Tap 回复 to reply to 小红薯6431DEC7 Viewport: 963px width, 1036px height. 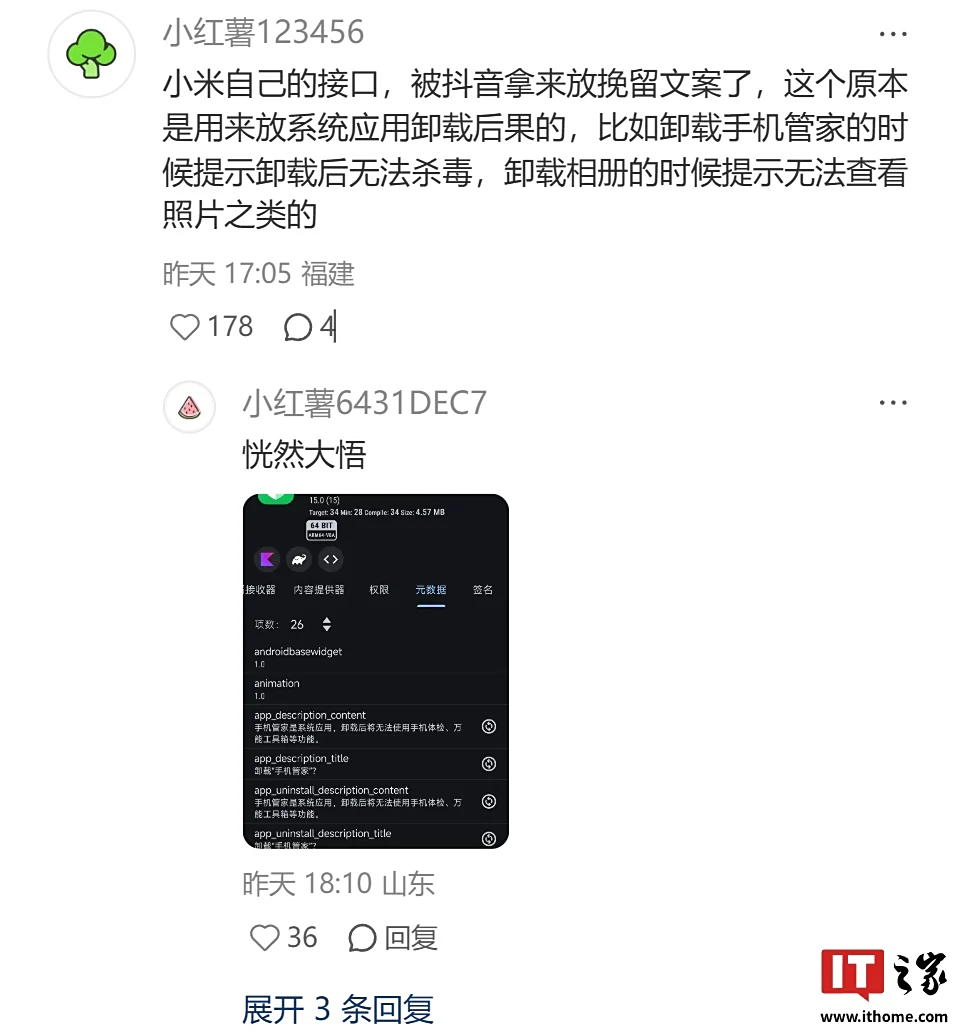tap(394, 937)
